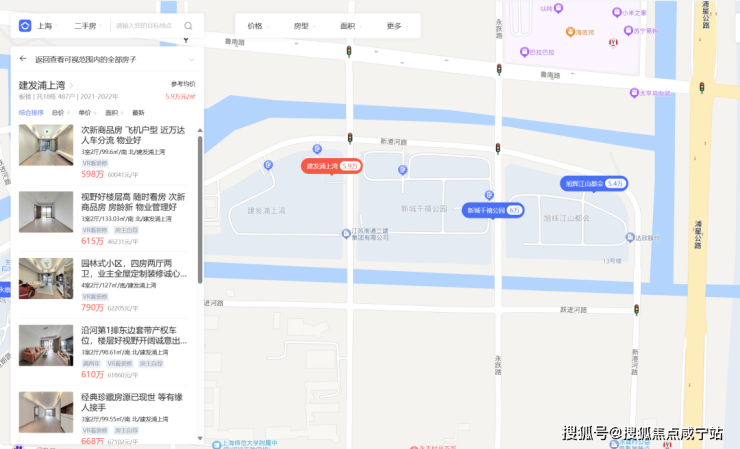
Task: Open the 房型 filter dropdown
Action: 304,26
